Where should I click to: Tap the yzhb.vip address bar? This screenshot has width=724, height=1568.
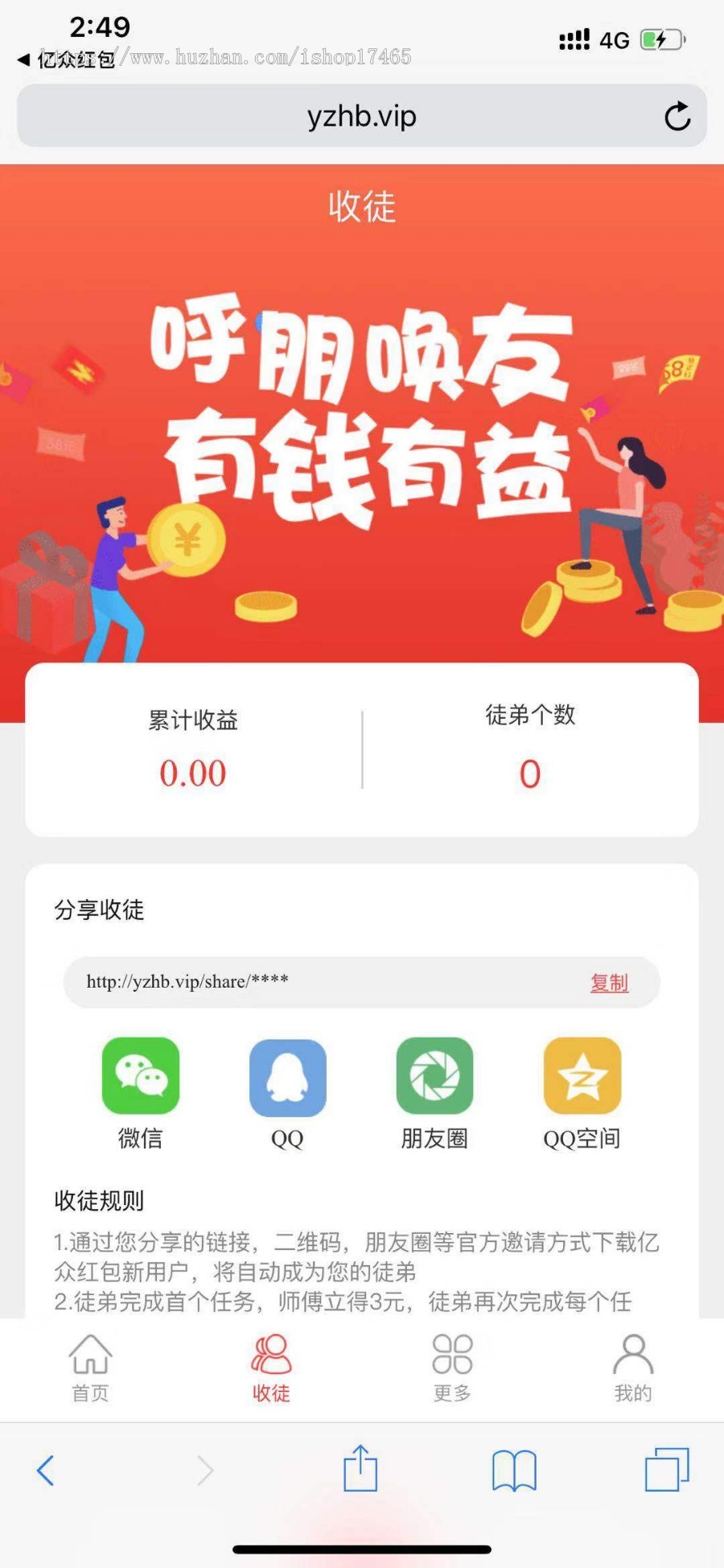coord(362,116)
